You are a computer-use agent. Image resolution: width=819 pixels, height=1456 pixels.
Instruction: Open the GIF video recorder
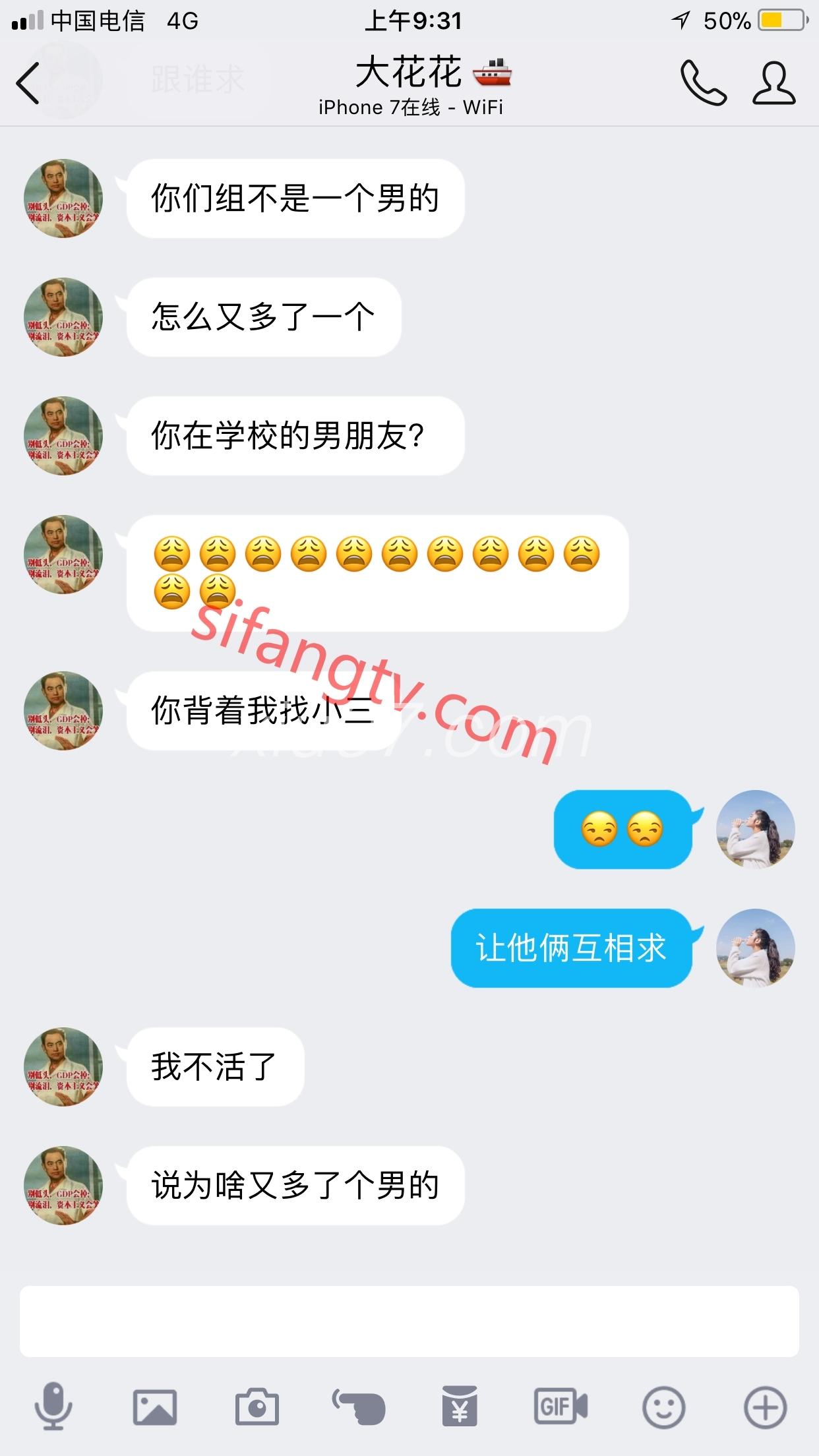pyautogui.click(x=561, y=1408)
